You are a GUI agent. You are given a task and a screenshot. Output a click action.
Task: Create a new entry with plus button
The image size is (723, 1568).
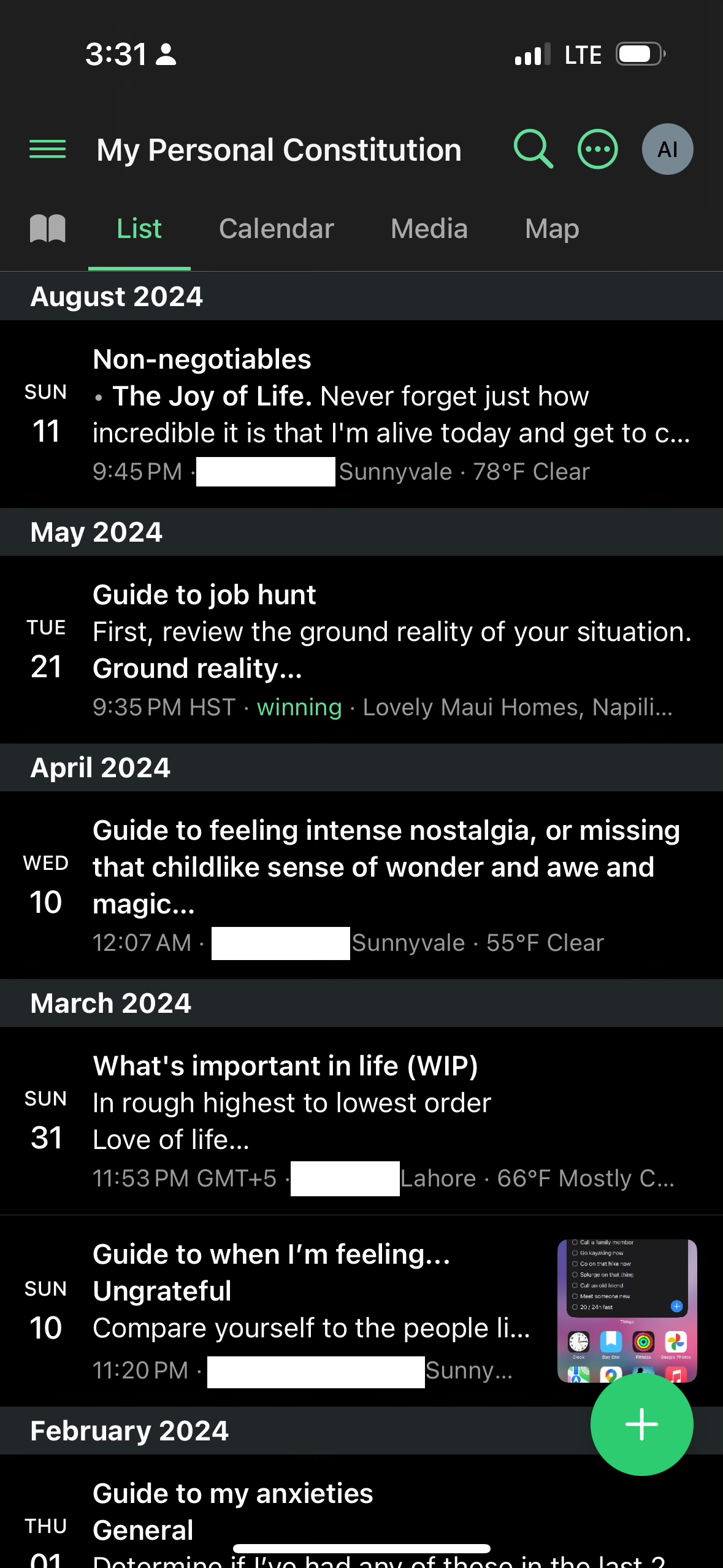point(641,1424)
